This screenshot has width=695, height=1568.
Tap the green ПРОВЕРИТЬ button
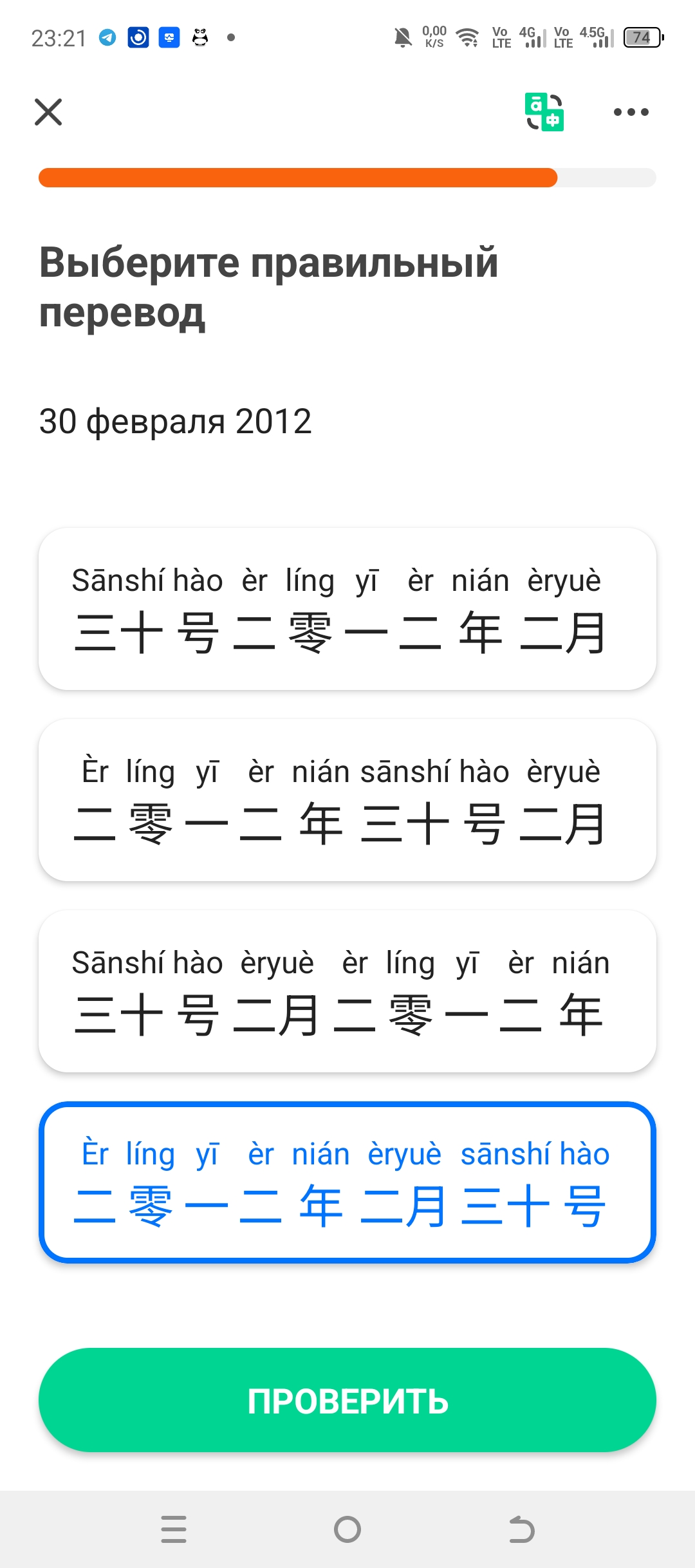(347, 1400)
